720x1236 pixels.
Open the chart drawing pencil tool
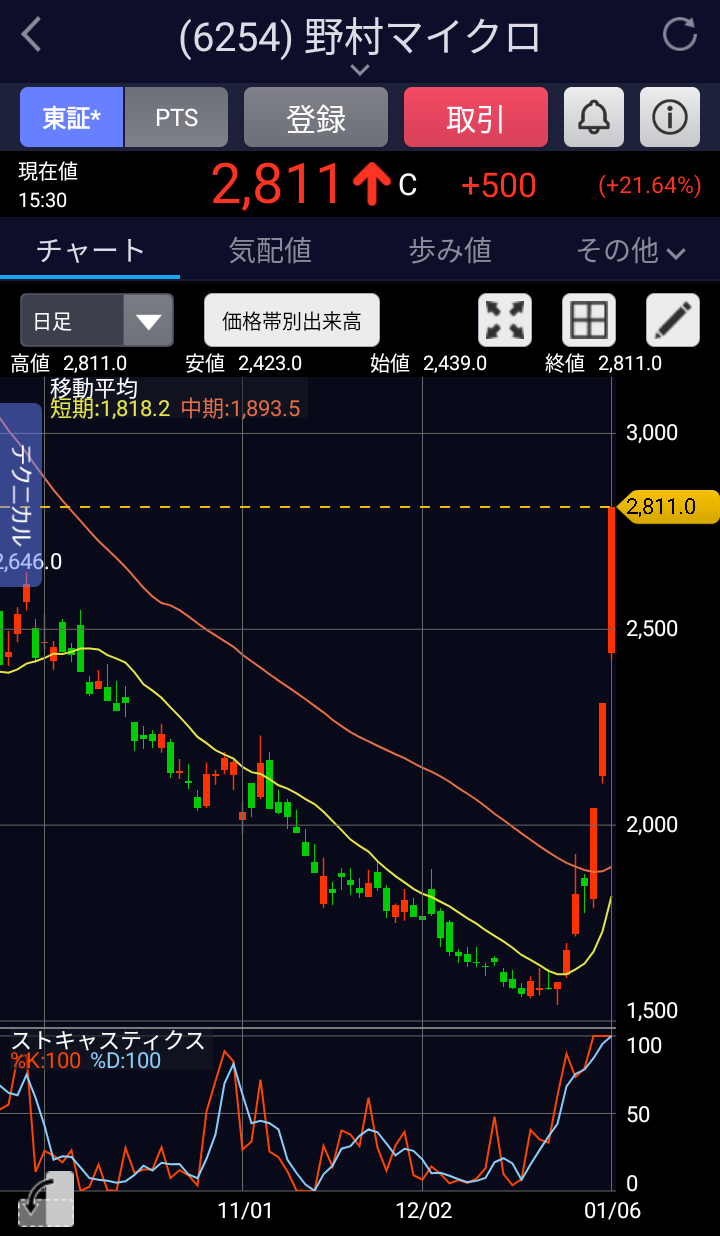point(673,320)
